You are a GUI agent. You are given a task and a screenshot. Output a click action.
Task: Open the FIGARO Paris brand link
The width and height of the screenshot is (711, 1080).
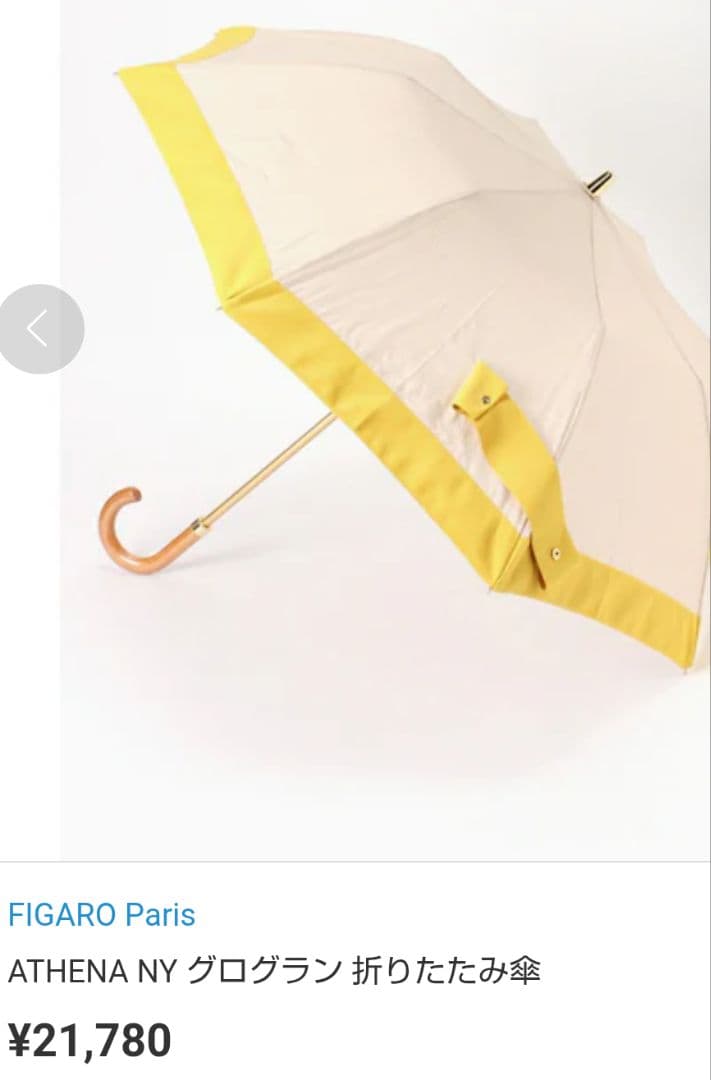tap(101, 914)
